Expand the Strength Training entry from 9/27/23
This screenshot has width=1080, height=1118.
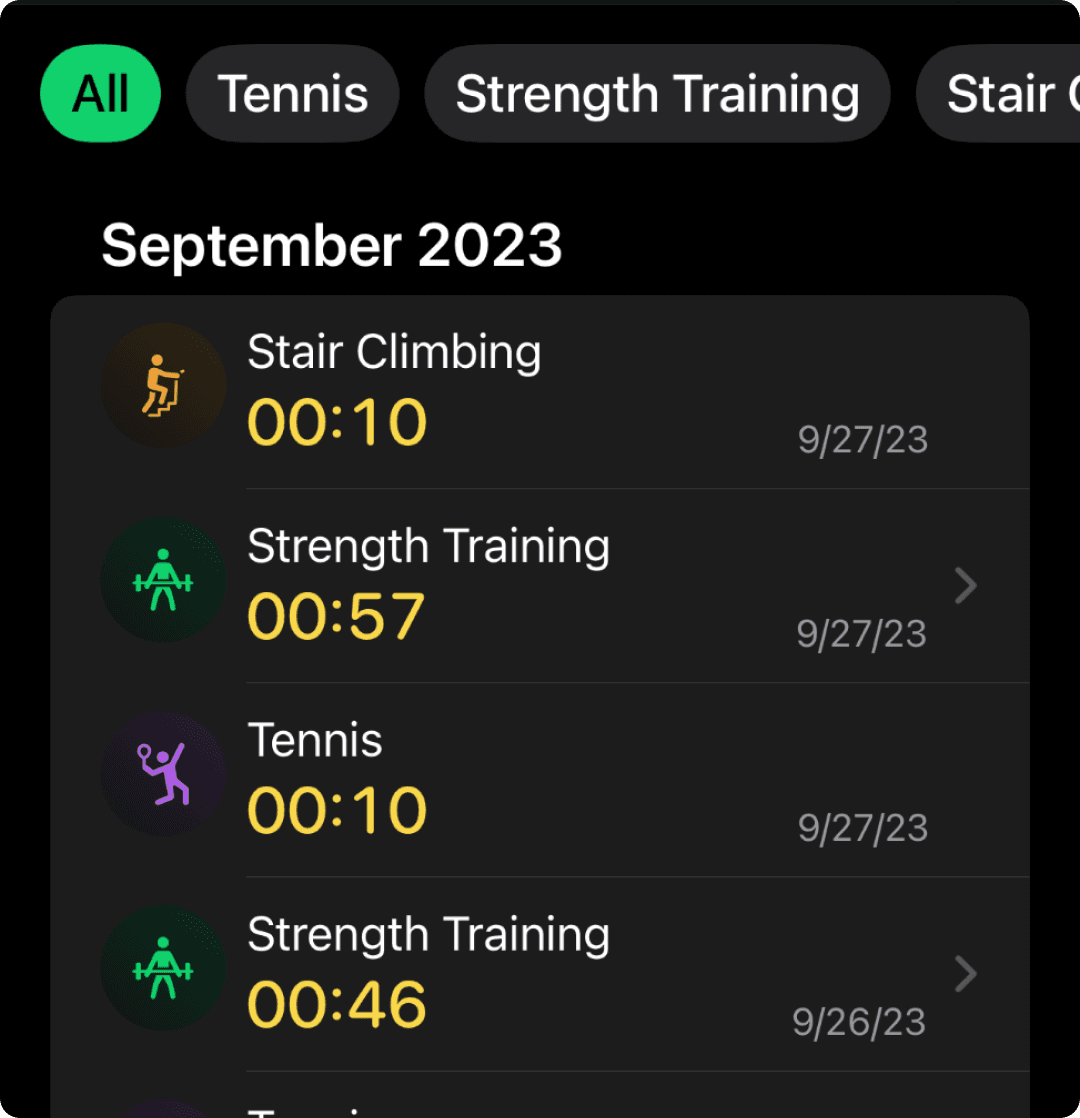tap(963, 586)
